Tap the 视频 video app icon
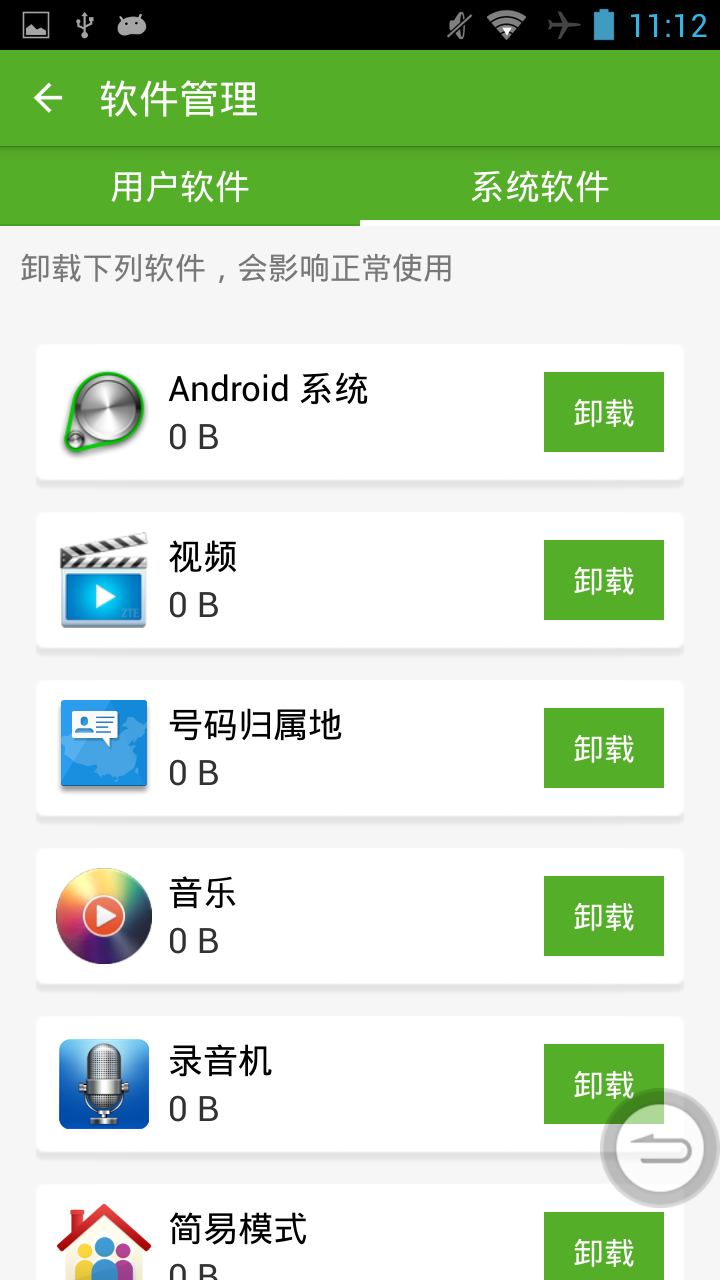The height and width of the screenshot is (1280, 720). click(x=103, y=579)
